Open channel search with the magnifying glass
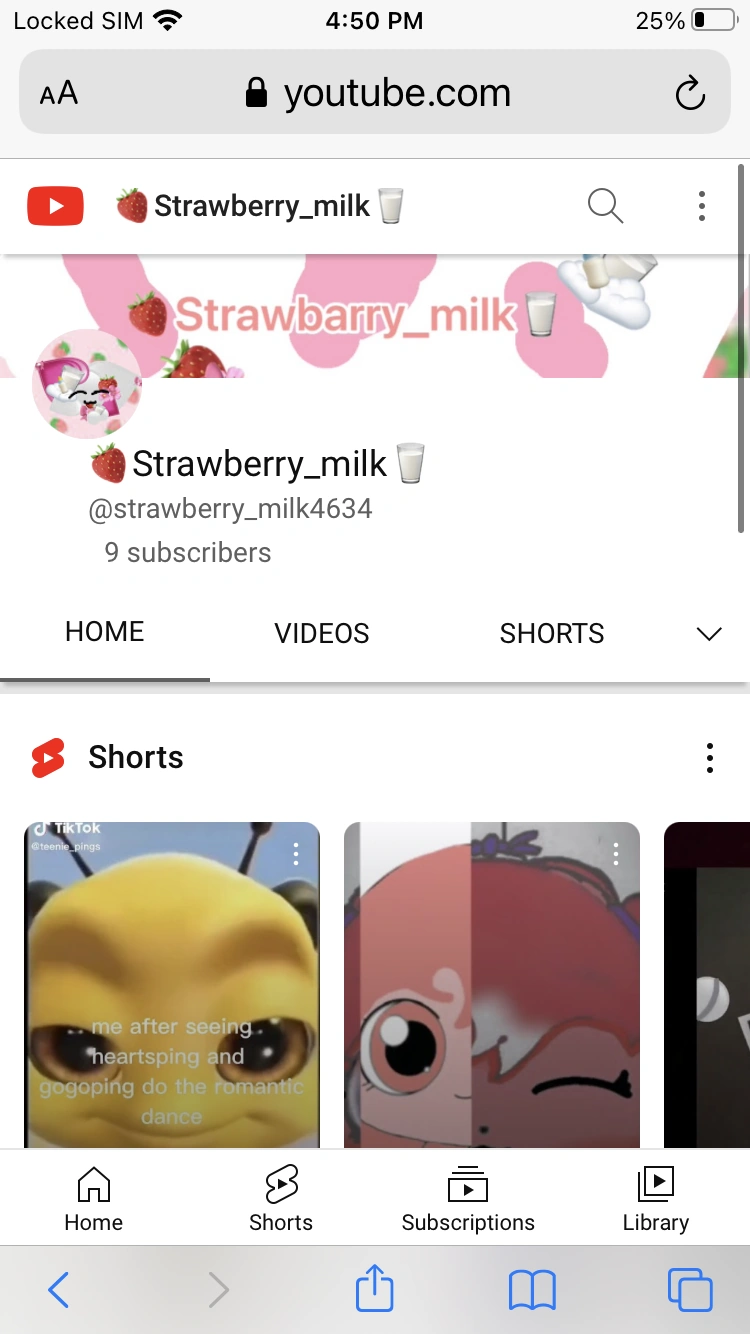Screen dimensions: 750x1334 (605, 205)
